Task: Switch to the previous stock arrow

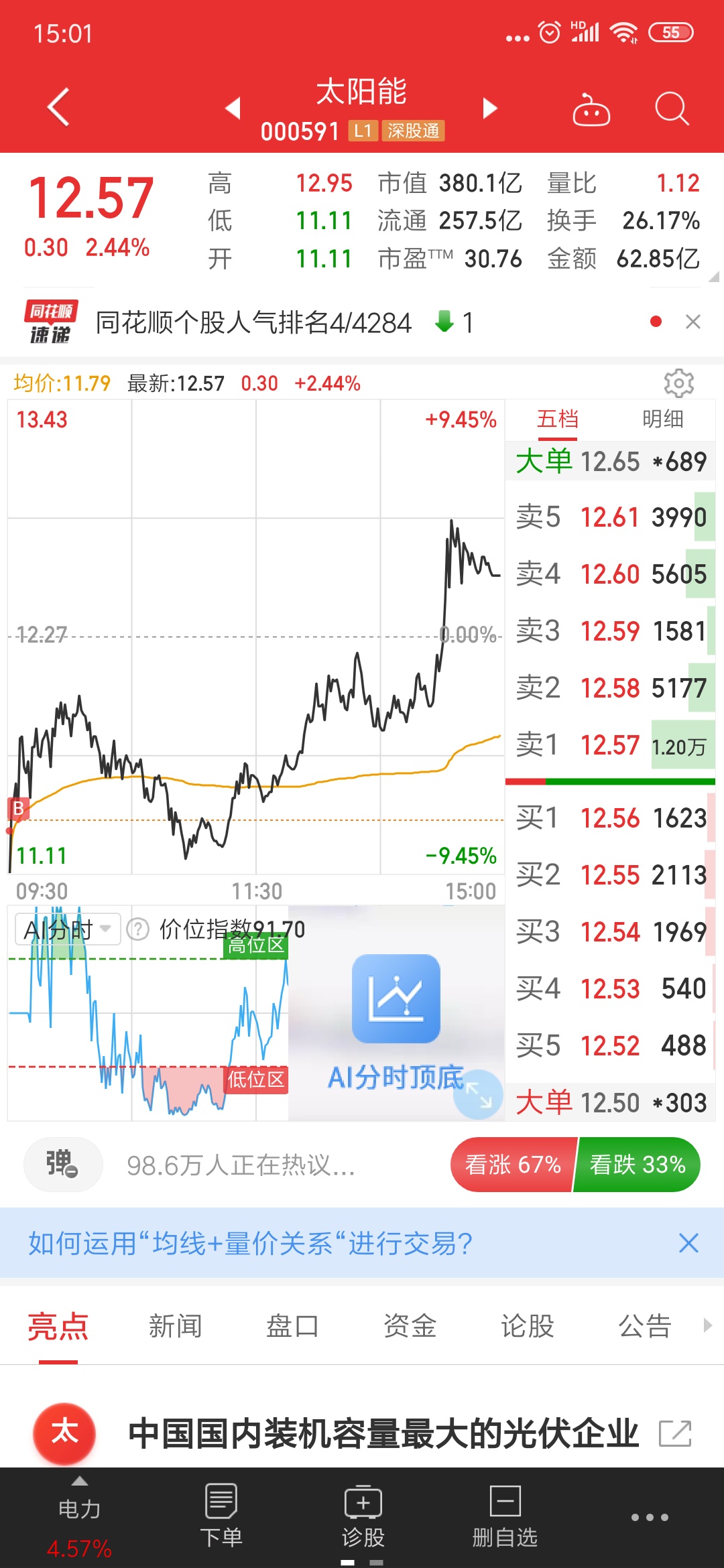Action: coord(233,108)
